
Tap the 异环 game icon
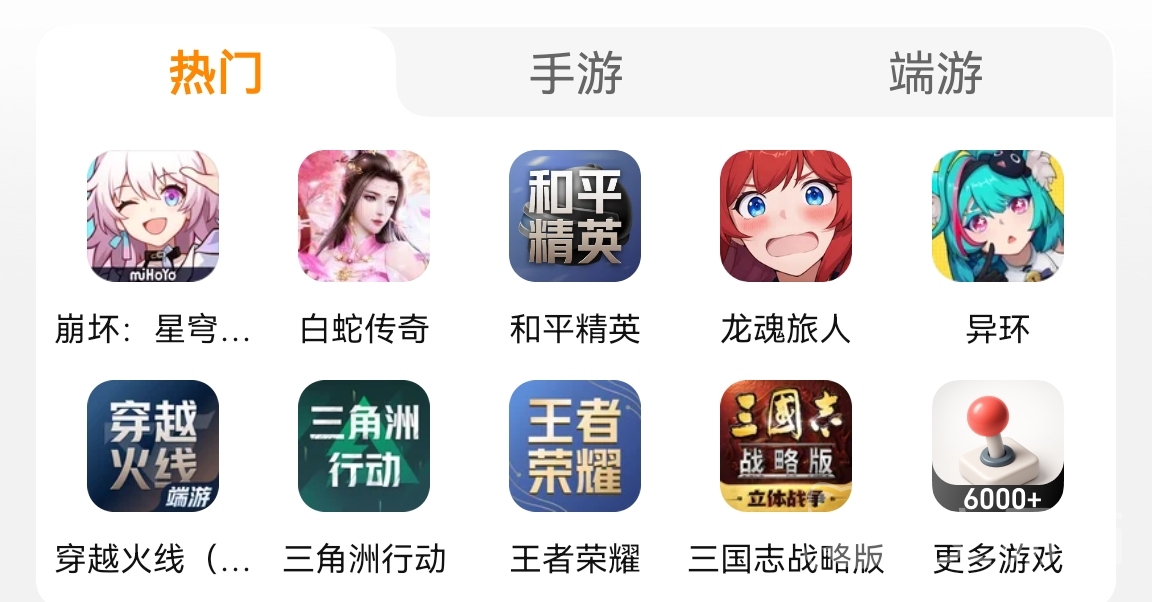tap(997, 216)
